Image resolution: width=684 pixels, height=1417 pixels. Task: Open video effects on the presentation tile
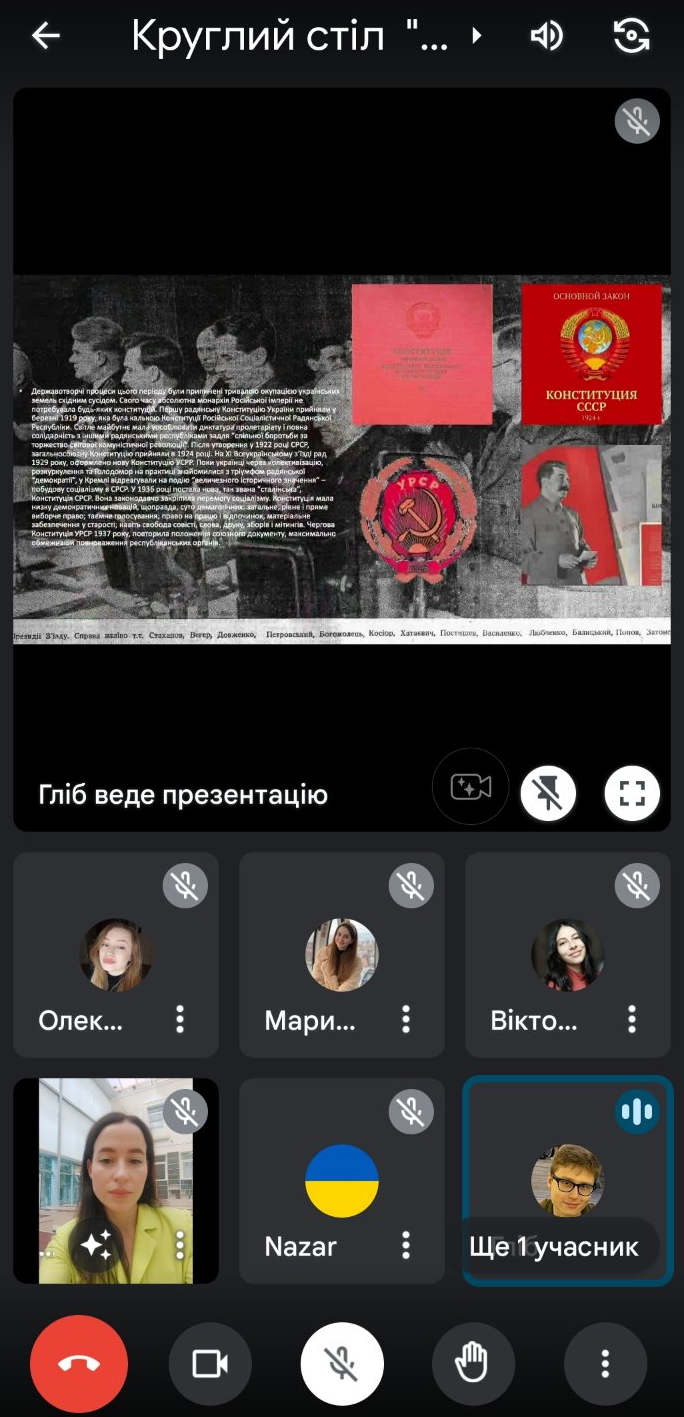click(x=470, y=787)
